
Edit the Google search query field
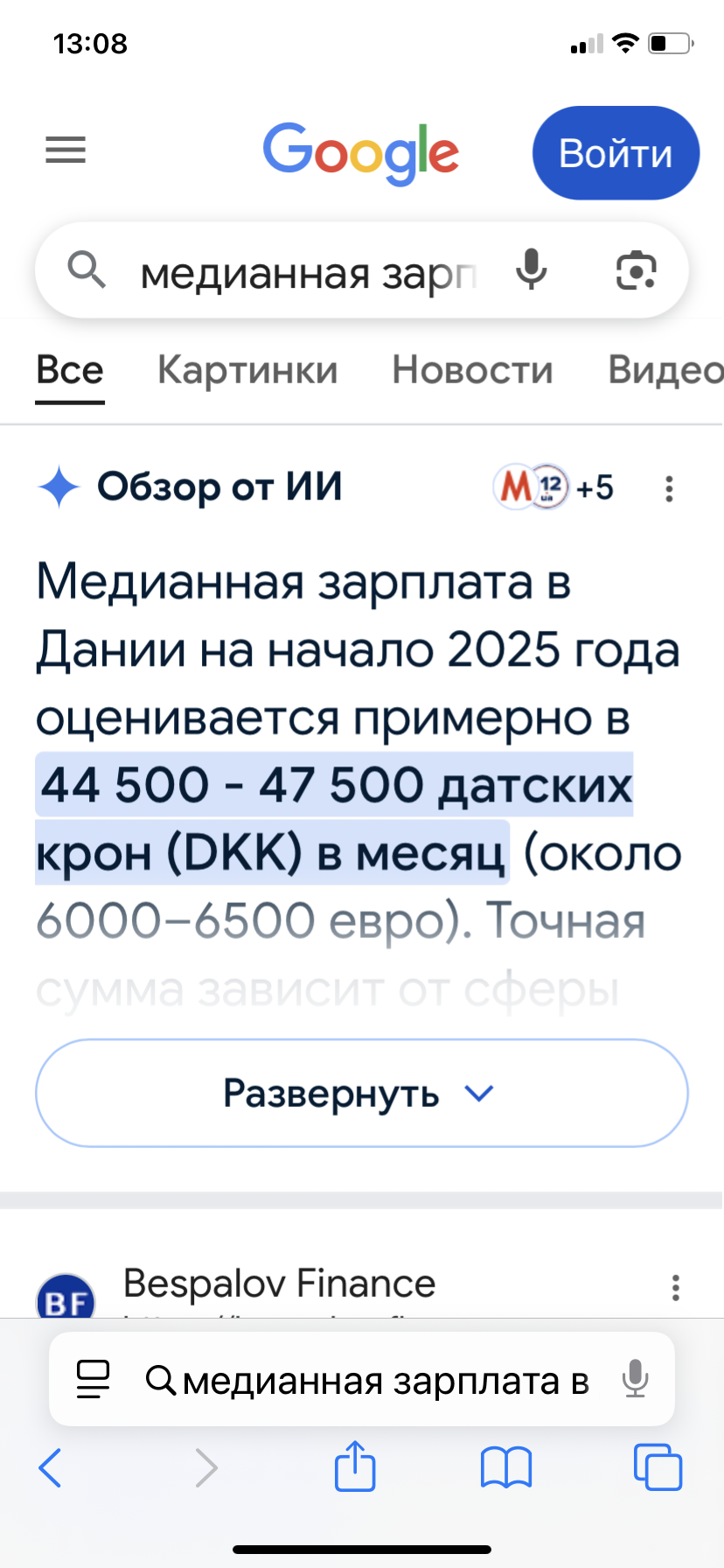click(x=309, y=273)
